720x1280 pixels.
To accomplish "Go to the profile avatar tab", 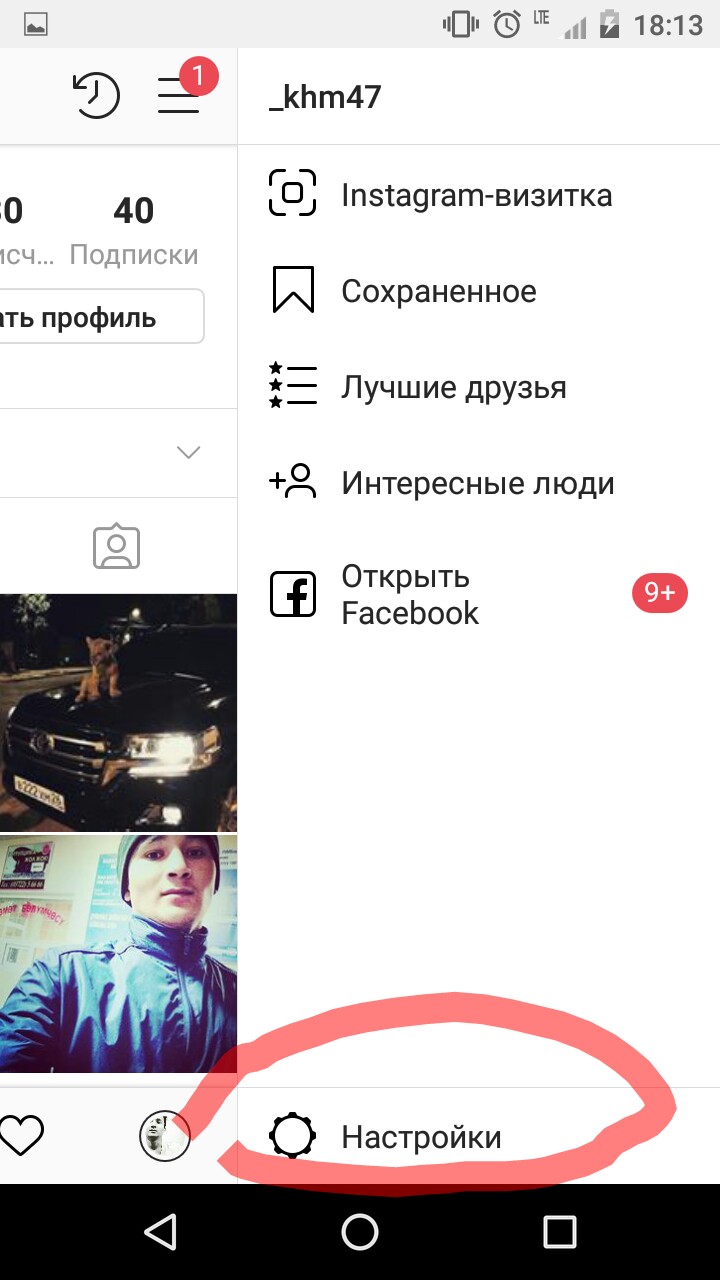I will pyautogui.click(x=164, y=1136).
